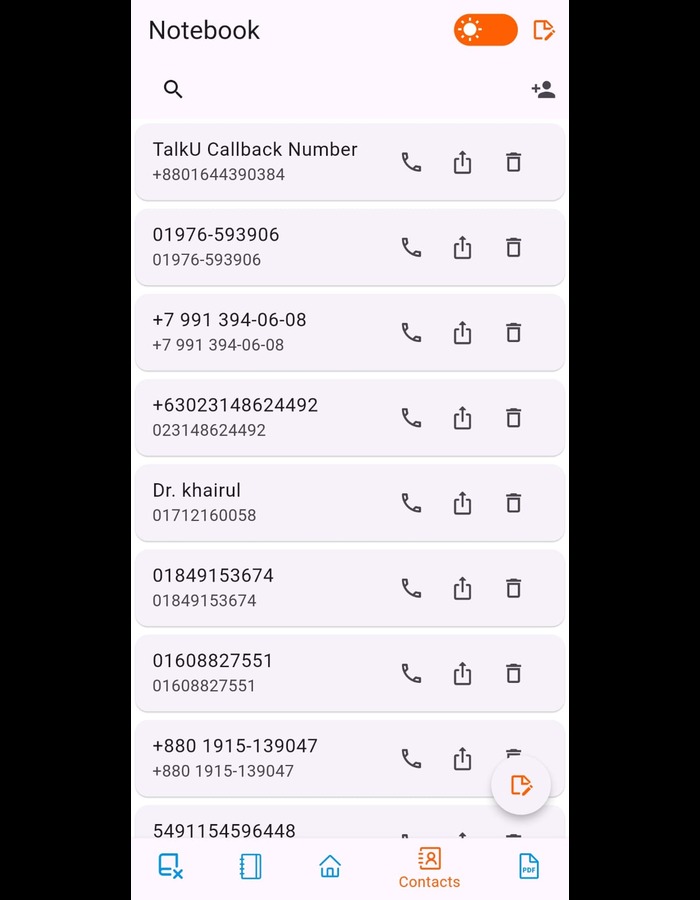Tap the edit note icon beside theme switch
The height and width of the screenshot is (900, 700).
tap(543, 30)
